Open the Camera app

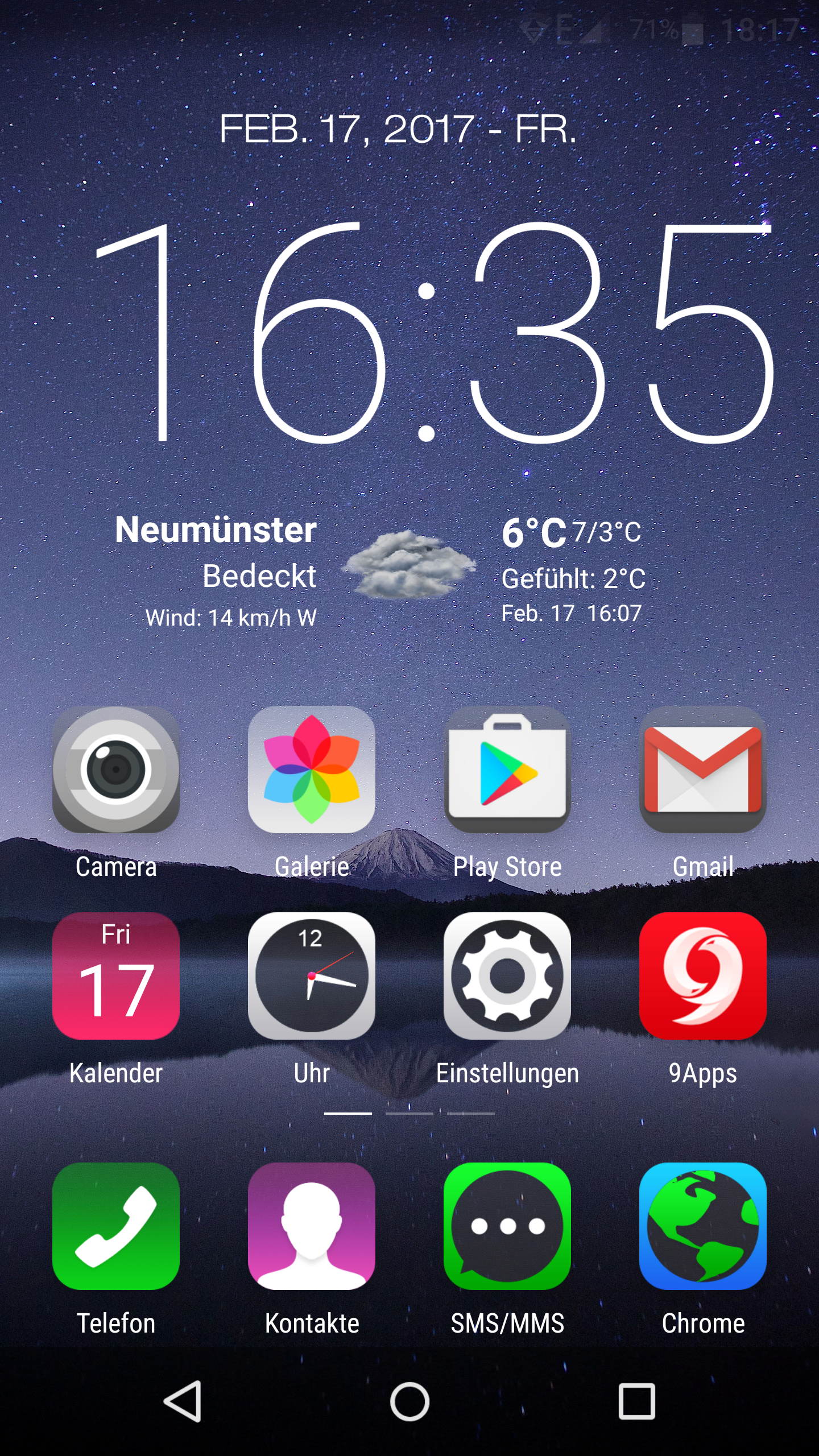pyautogui.click(x=116, y=770)
